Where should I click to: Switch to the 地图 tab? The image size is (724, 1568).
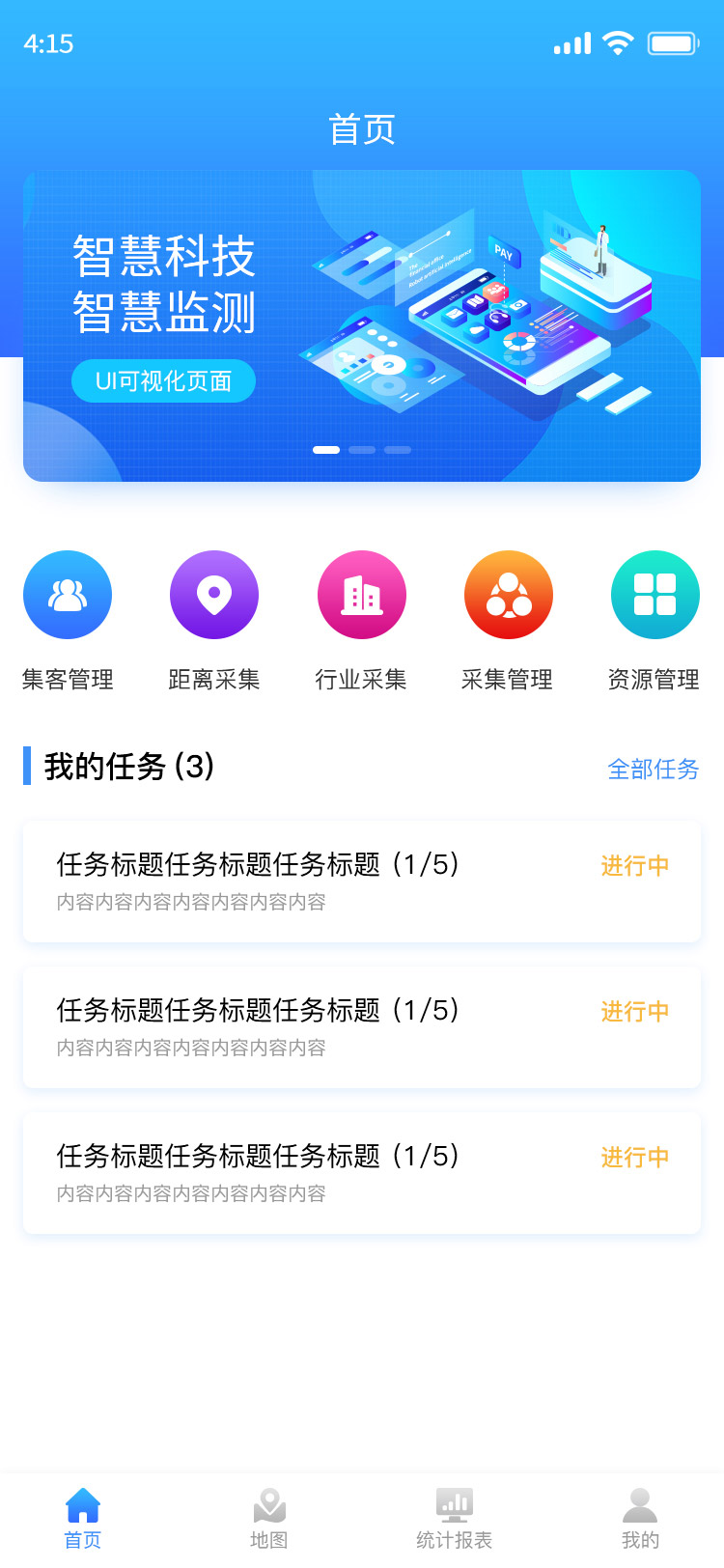click(x=269, y=1519)
